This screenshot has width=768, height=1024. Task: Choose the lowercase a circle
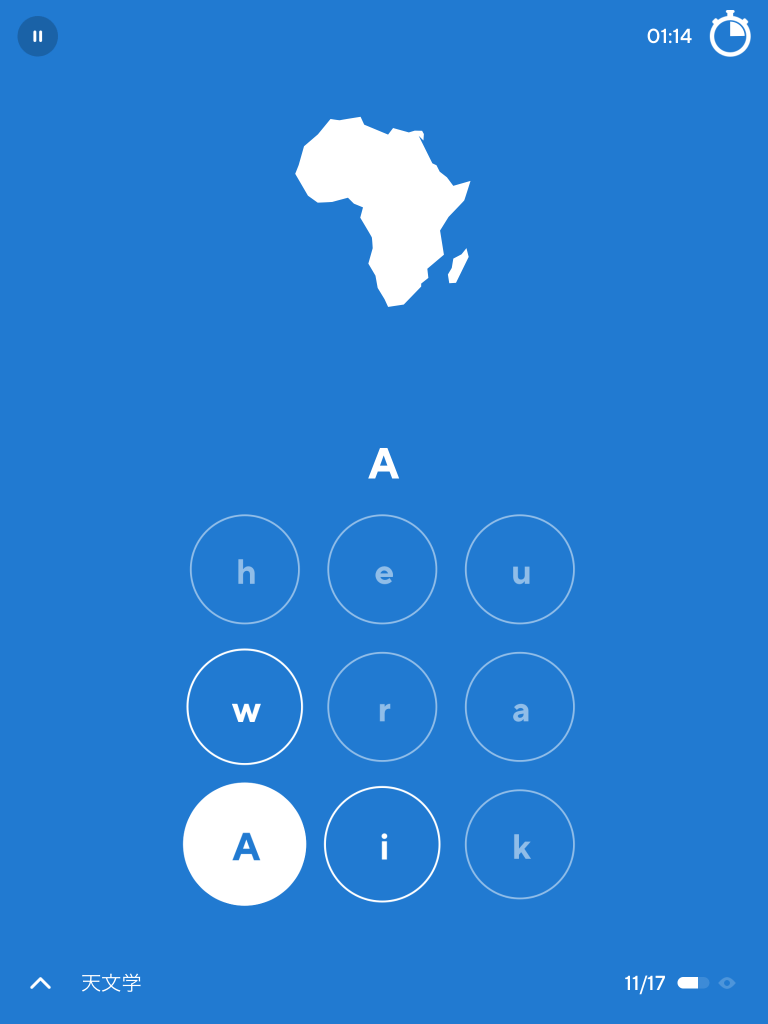(x=520, y=707)
